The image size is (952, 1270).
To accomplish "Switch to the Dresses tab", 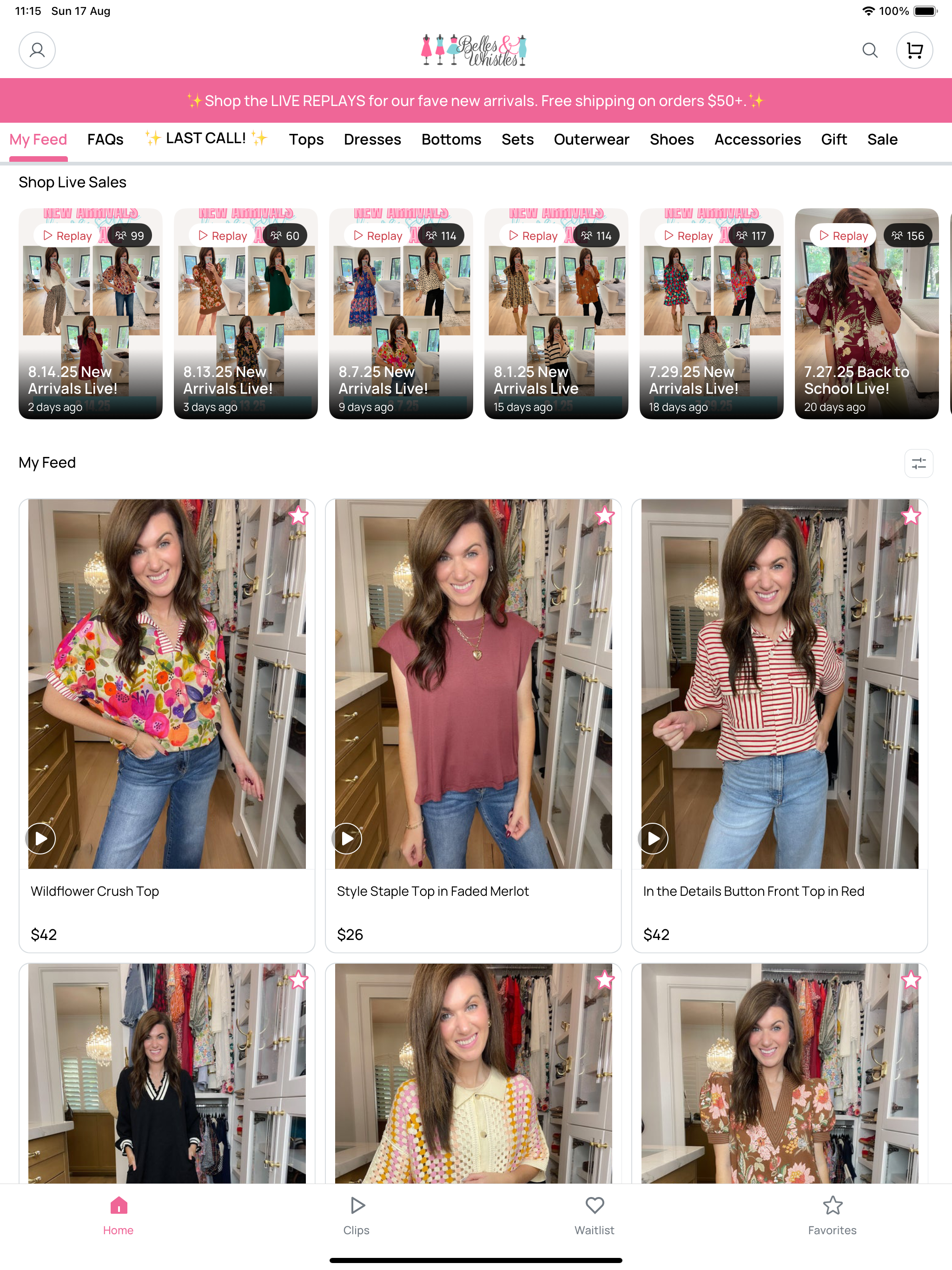I will (x=372, y=139).
